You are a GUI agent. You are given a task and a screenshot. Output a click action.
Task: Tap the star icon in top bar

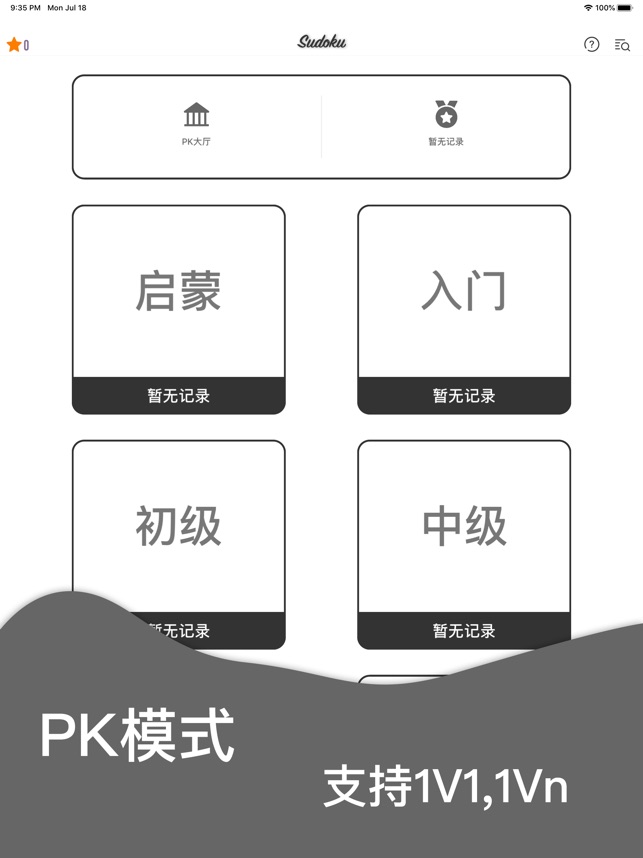[14, 45]
